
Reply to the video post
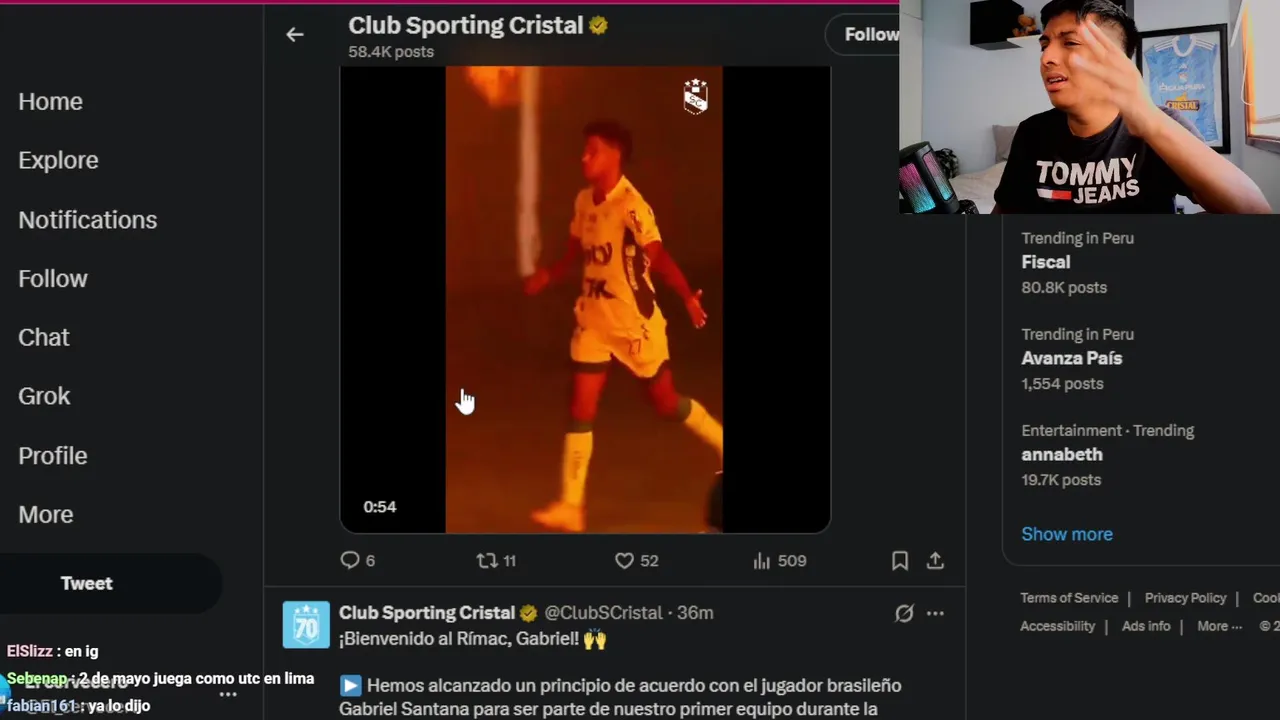point(350,561)
